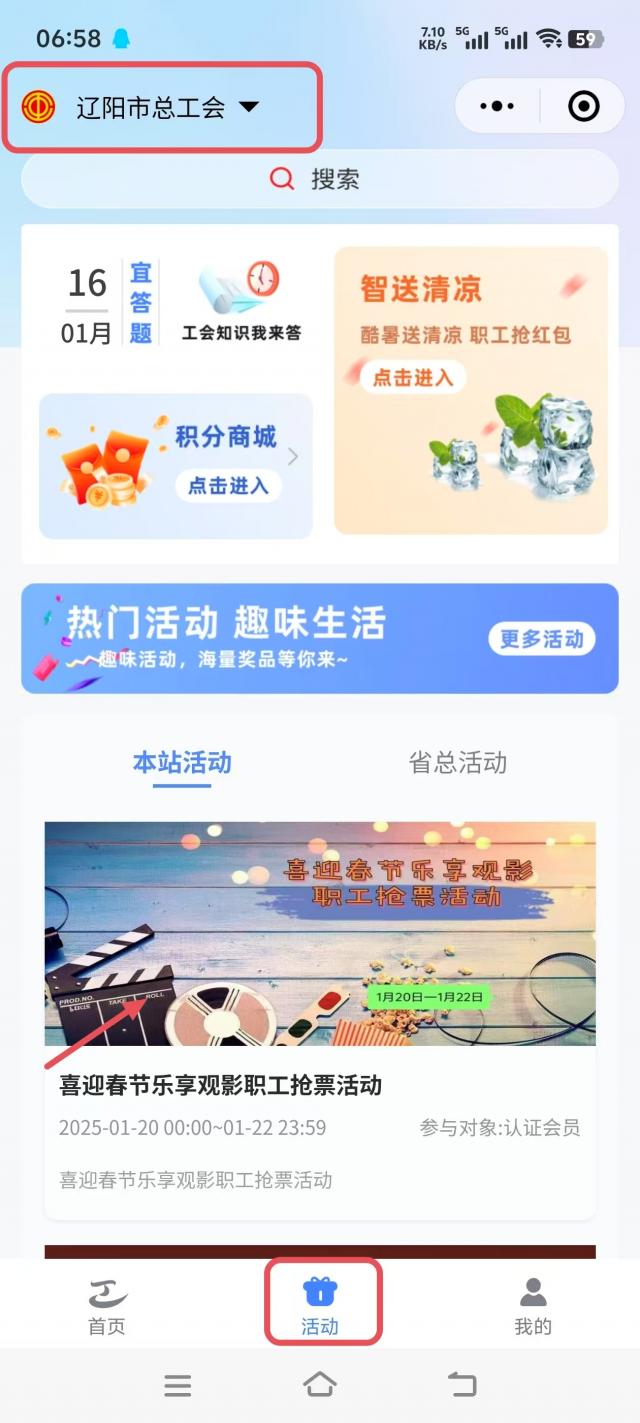Select the 活动 bottom tab

pyautogui.click(x=320, y=1306)
